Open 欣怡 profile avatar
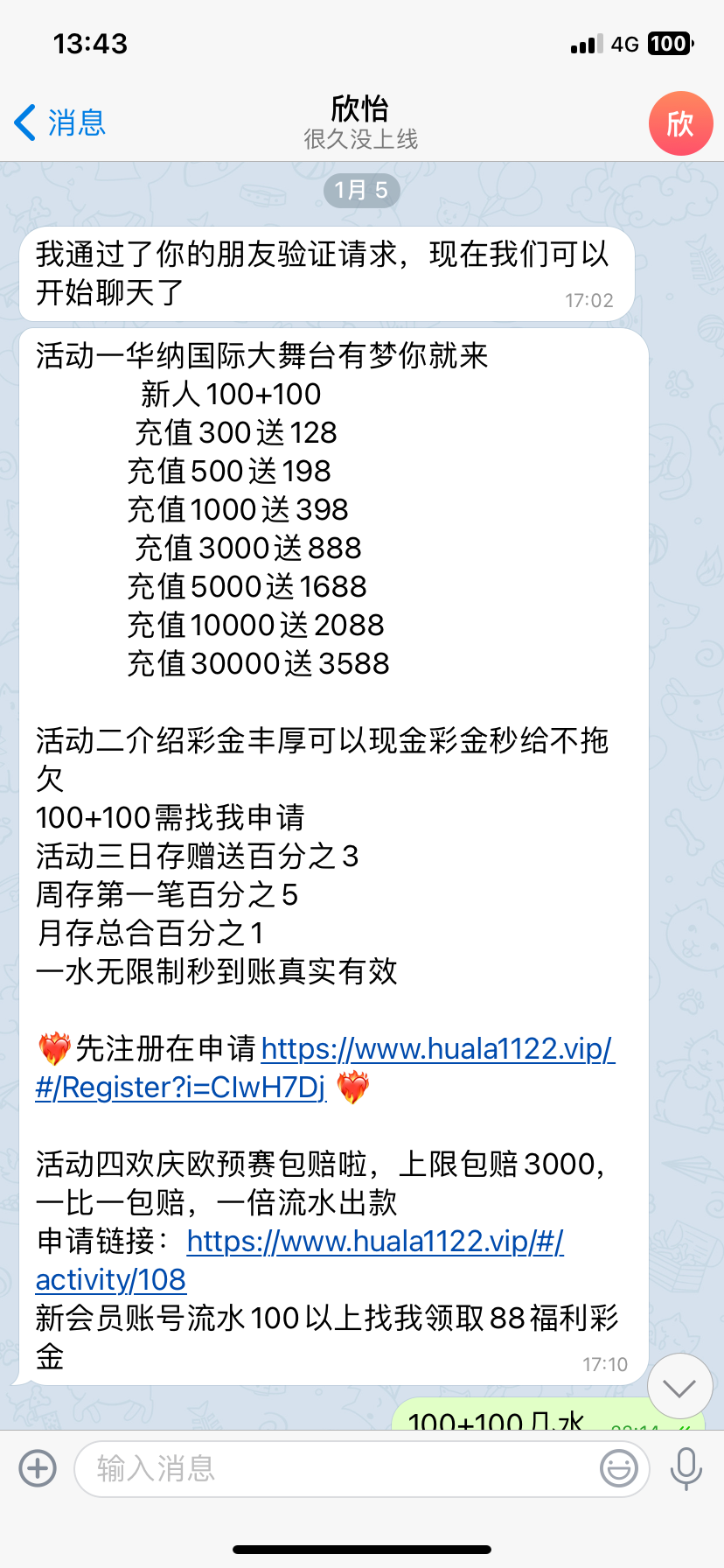724x1568 pixels. (x=680, y=123)
